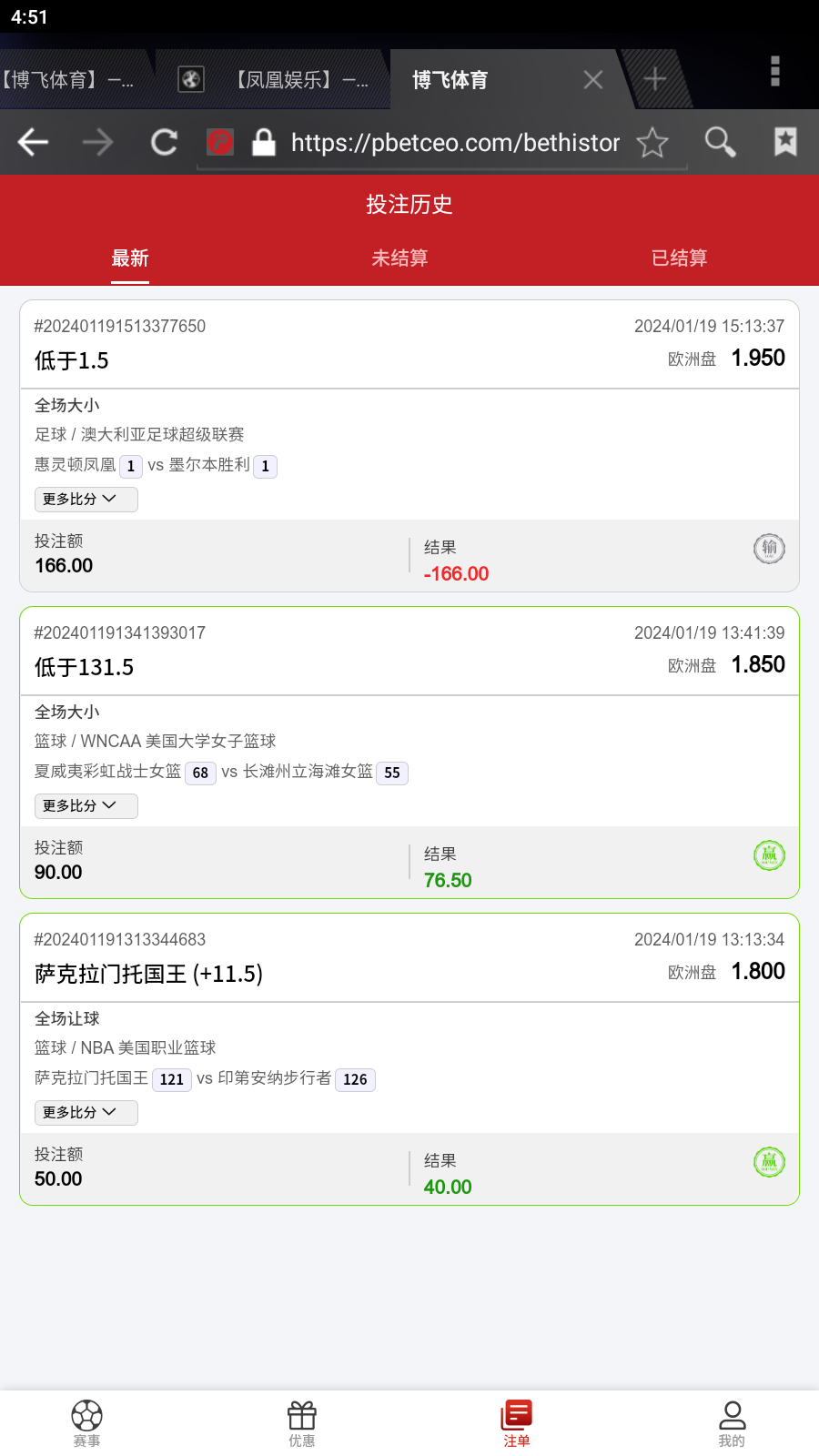This screenshot has height=1456, width=819.
Task: Expand 更多比分 for the NBA game
Action: click(86, 1112)
